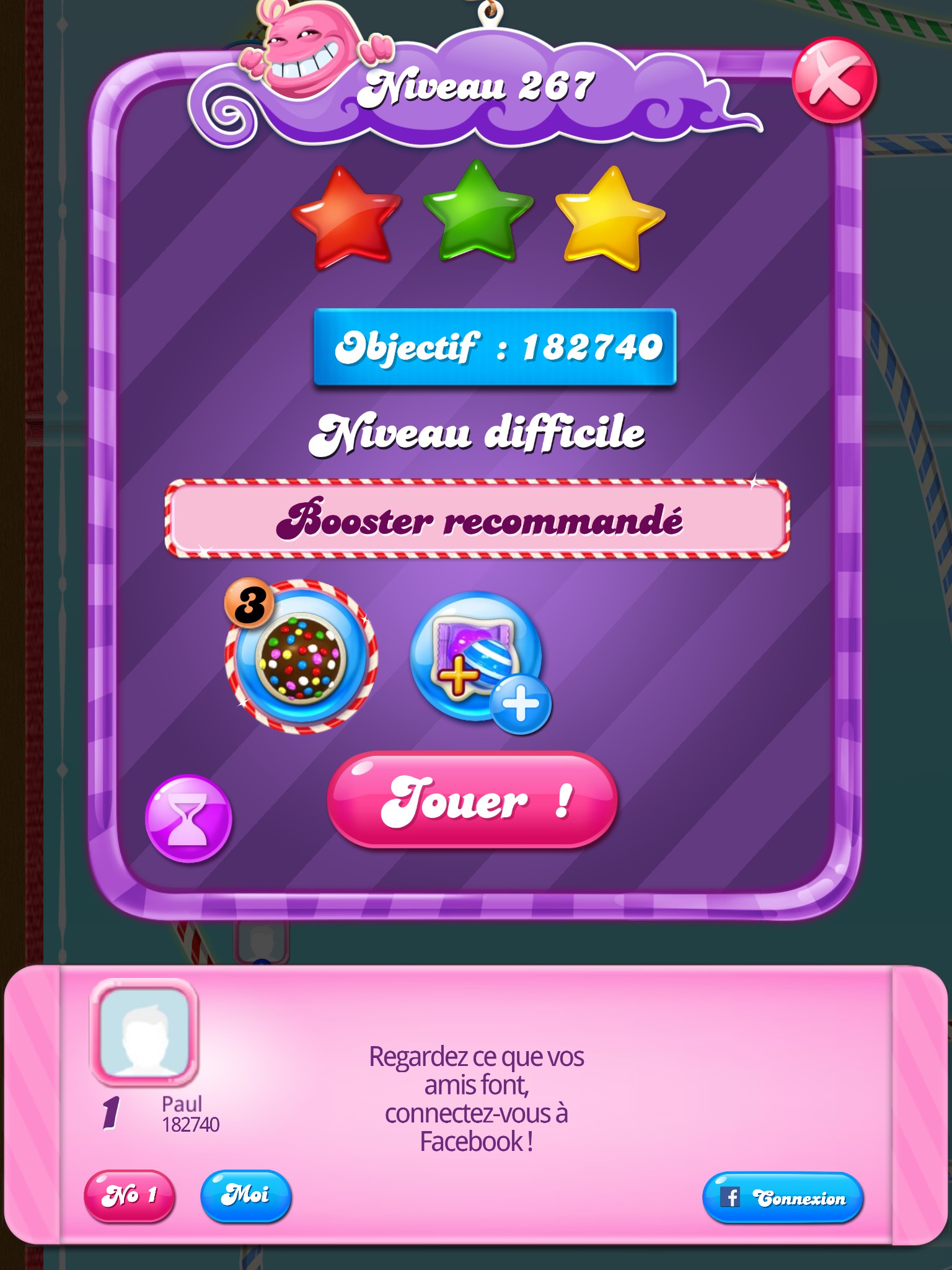Tap the Jouer ! button

pyautogui.click(x=472, y=800)
